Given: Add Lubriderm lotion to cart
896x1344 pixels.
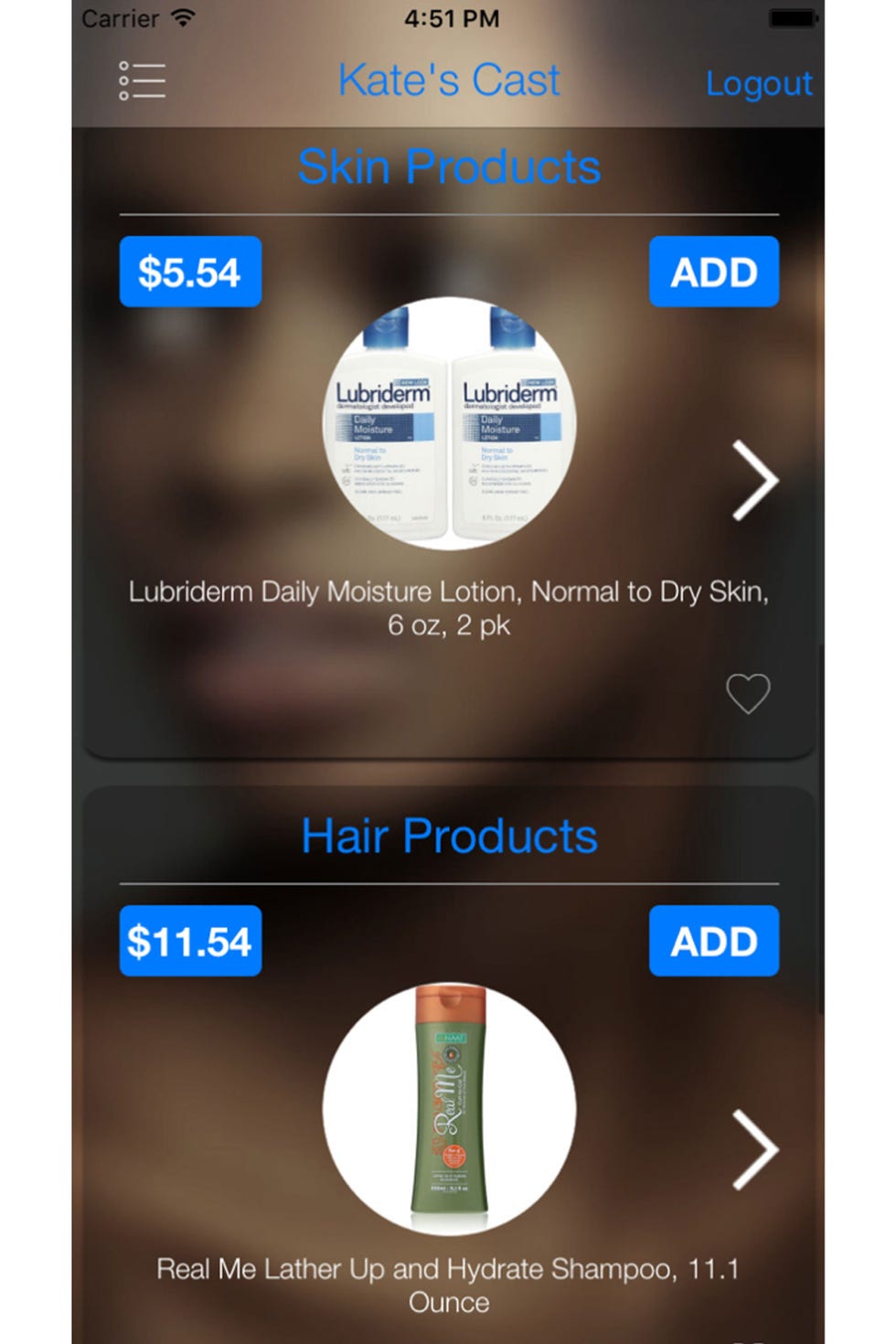Looking at the screenshot, I should (x=713, y=272).
